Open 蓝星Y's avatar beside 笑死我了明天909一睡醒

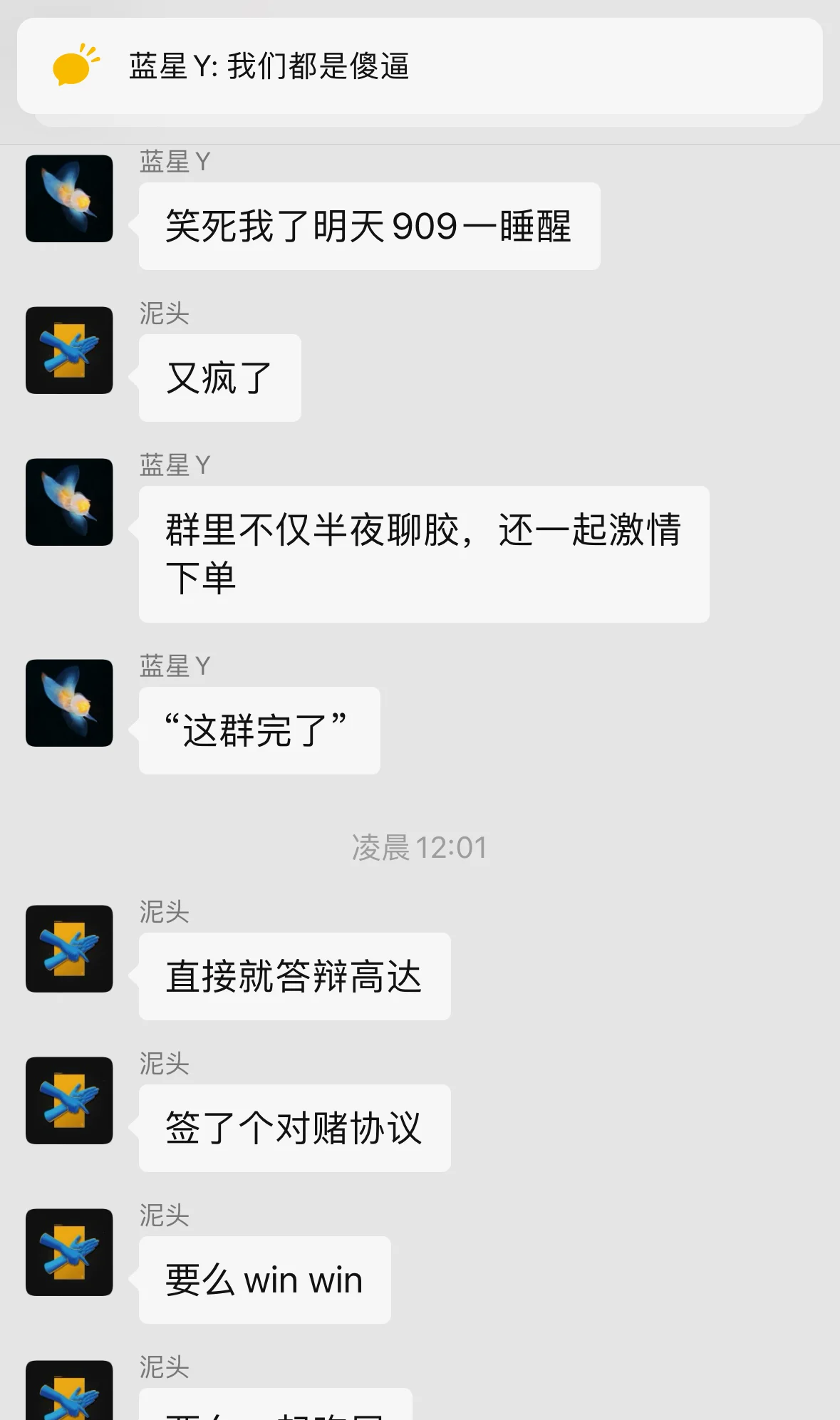(x=69, y=199)
